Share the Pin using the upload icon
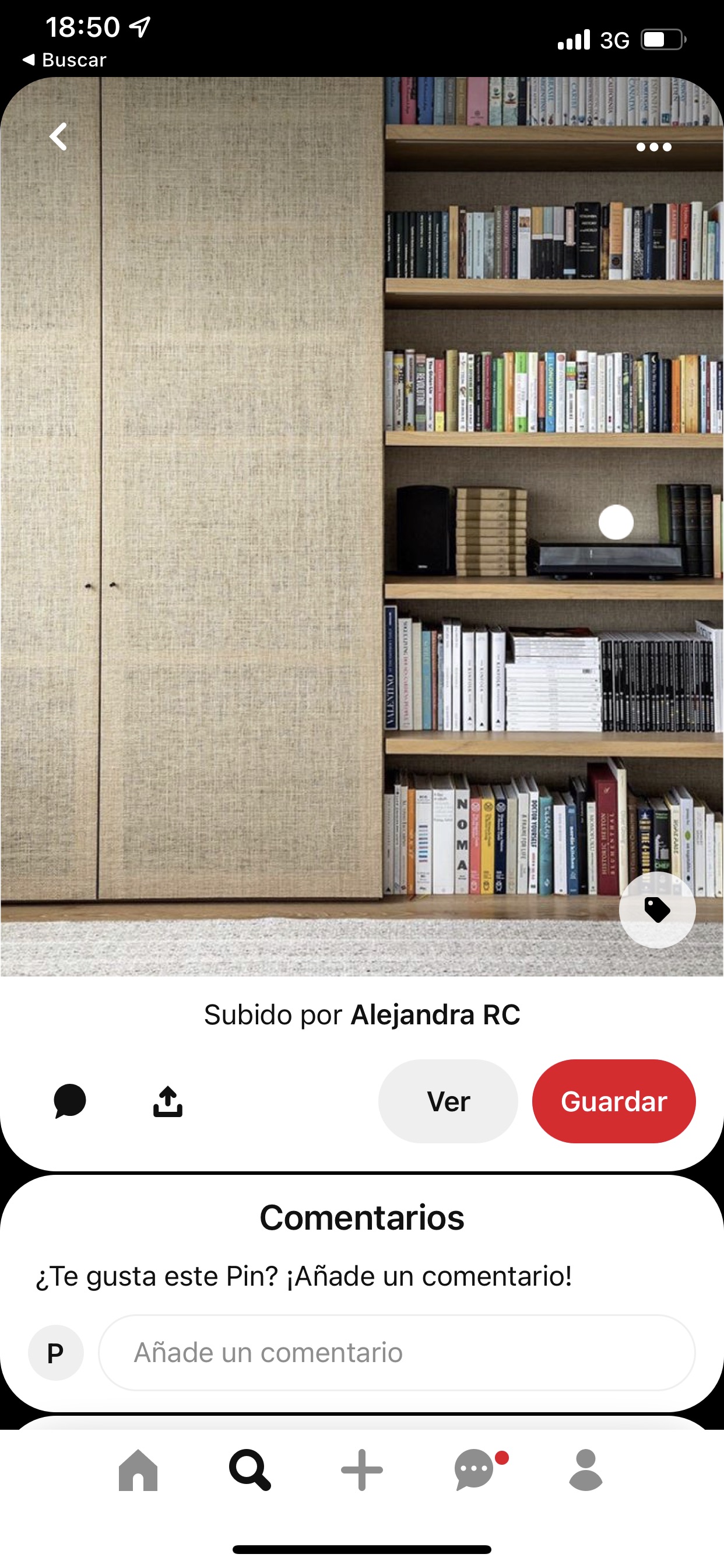The height and width of the screenshot is (1568, 724). [x=169, y=1101]
